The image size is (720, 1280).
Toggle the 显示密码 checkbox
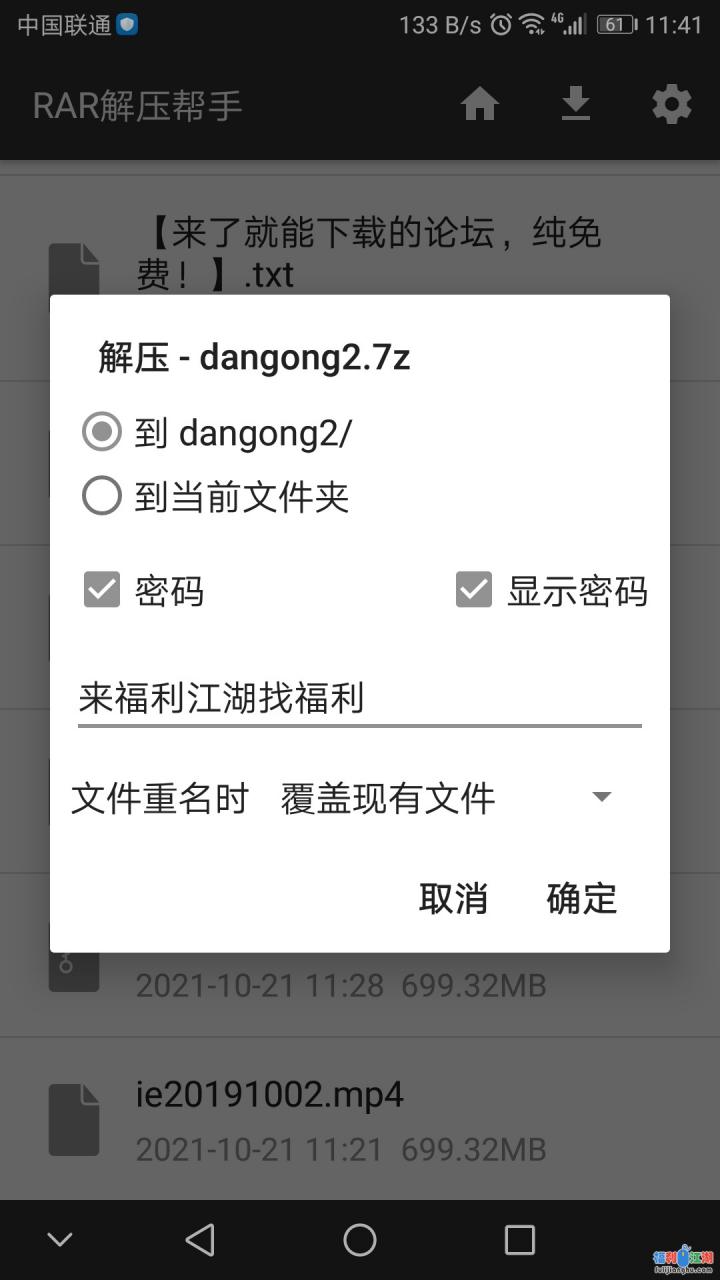point(474,590)
